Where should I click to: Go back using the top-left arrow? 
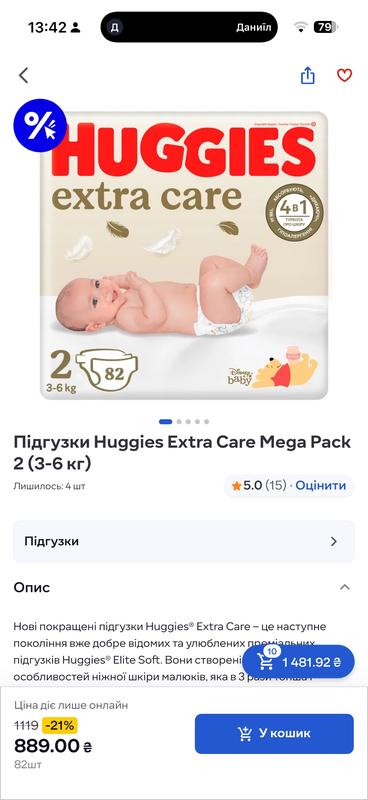click(23, 76)
